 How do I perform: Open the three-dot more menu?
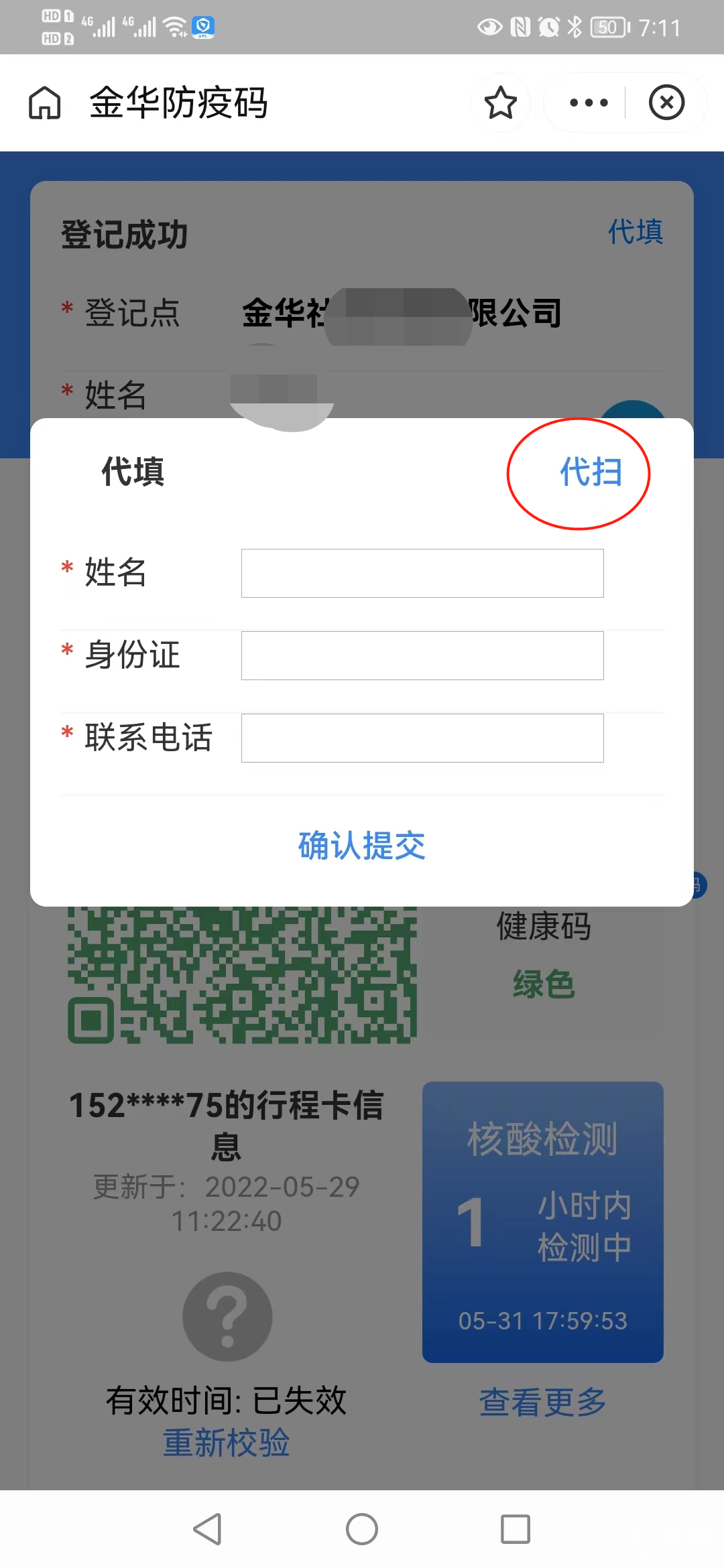588,103
